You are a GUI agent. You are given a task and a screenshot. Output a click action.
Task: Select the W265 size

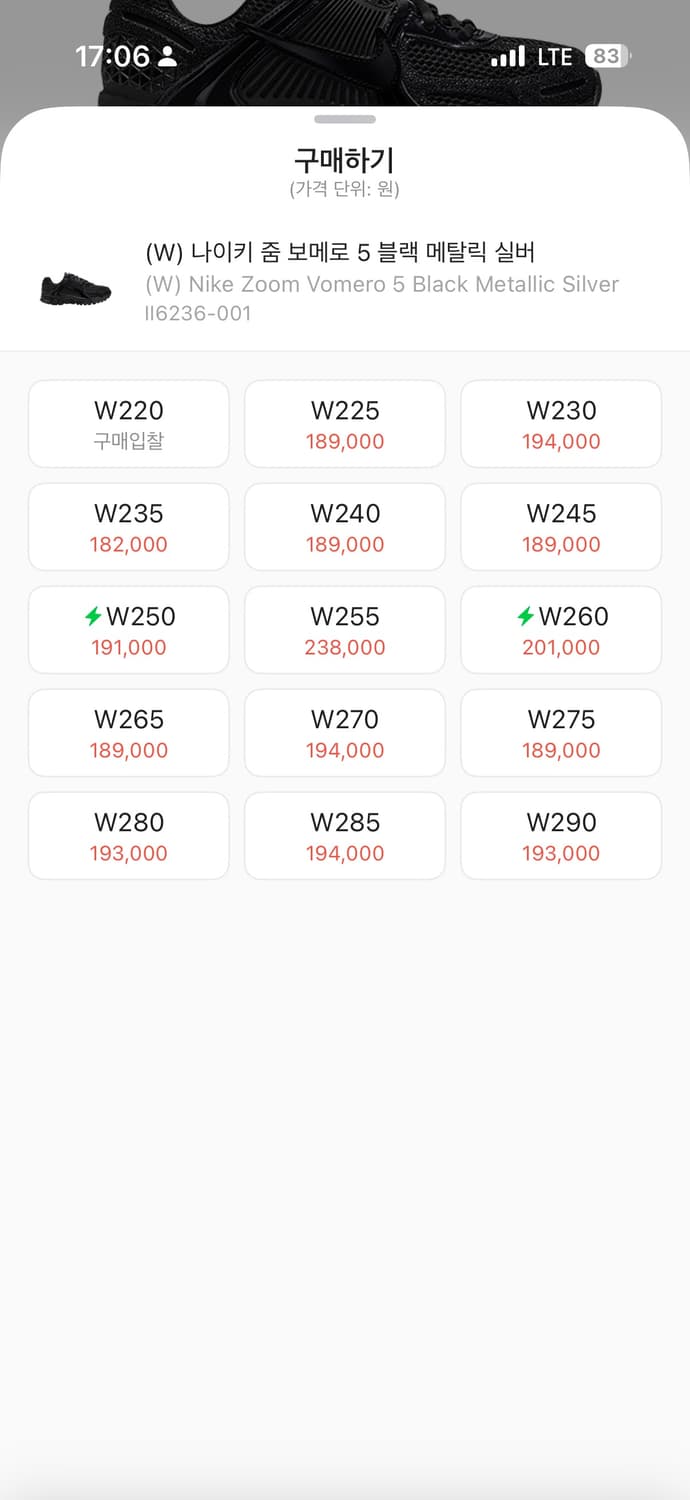(129, 733)
